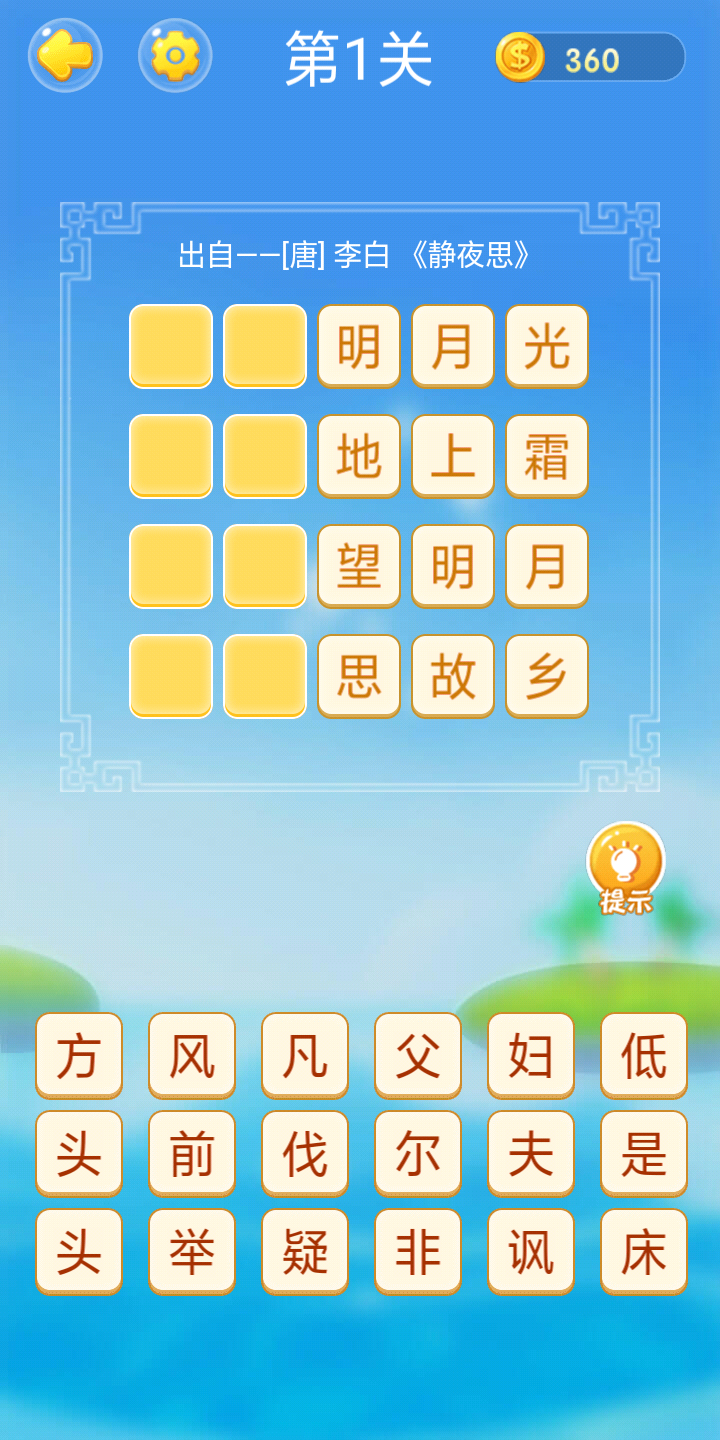Viewport: 720px width, 1440px height.
Task: Tap the gold coin icon
Action: pyautogui.click(x=519, y=57)
